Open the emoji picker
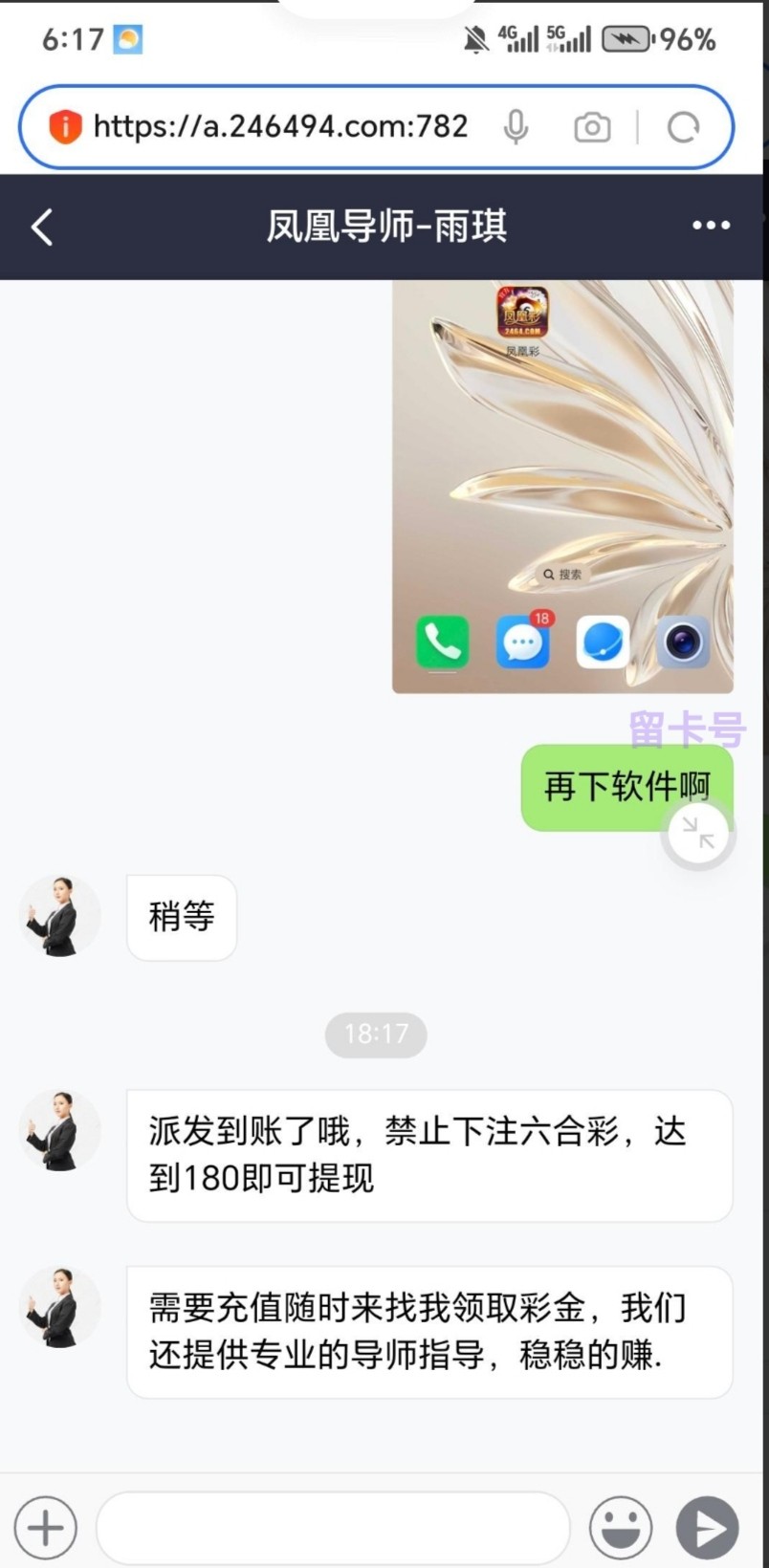The height and width of the screenshot is (1568, 769). (621, 1527)
